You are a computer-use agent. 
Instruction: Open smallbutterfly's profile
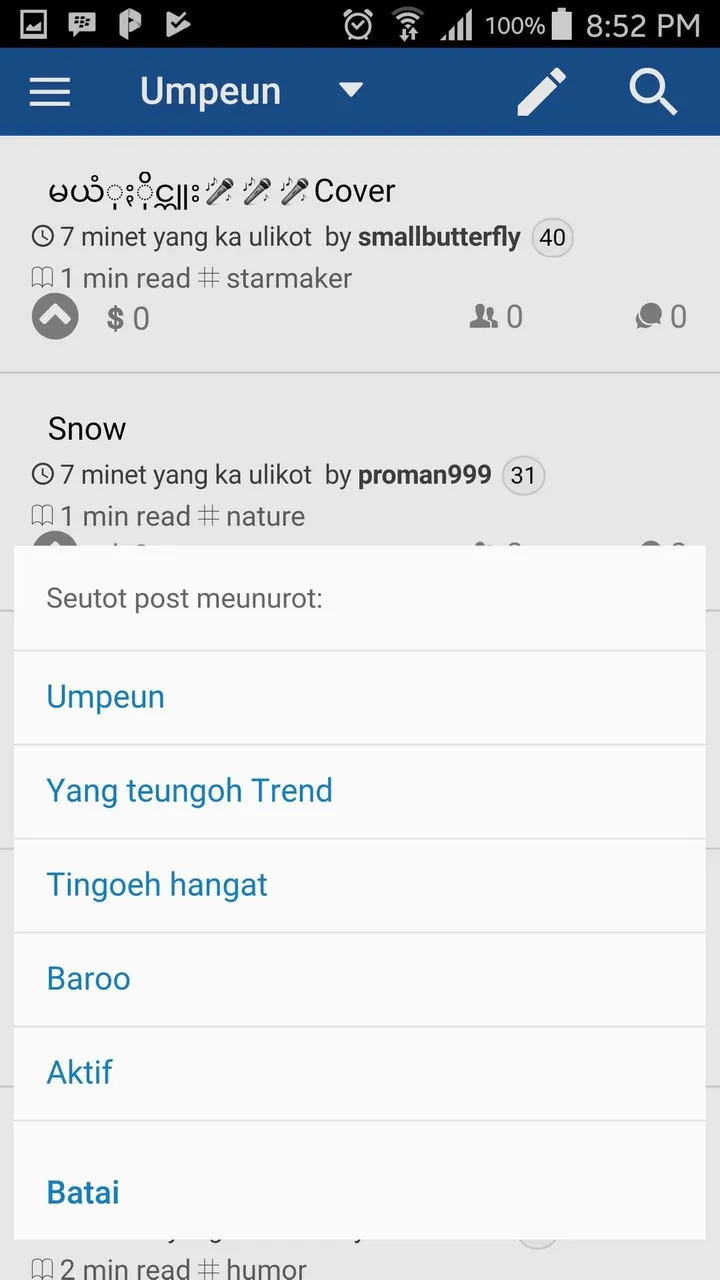(439, 237)
